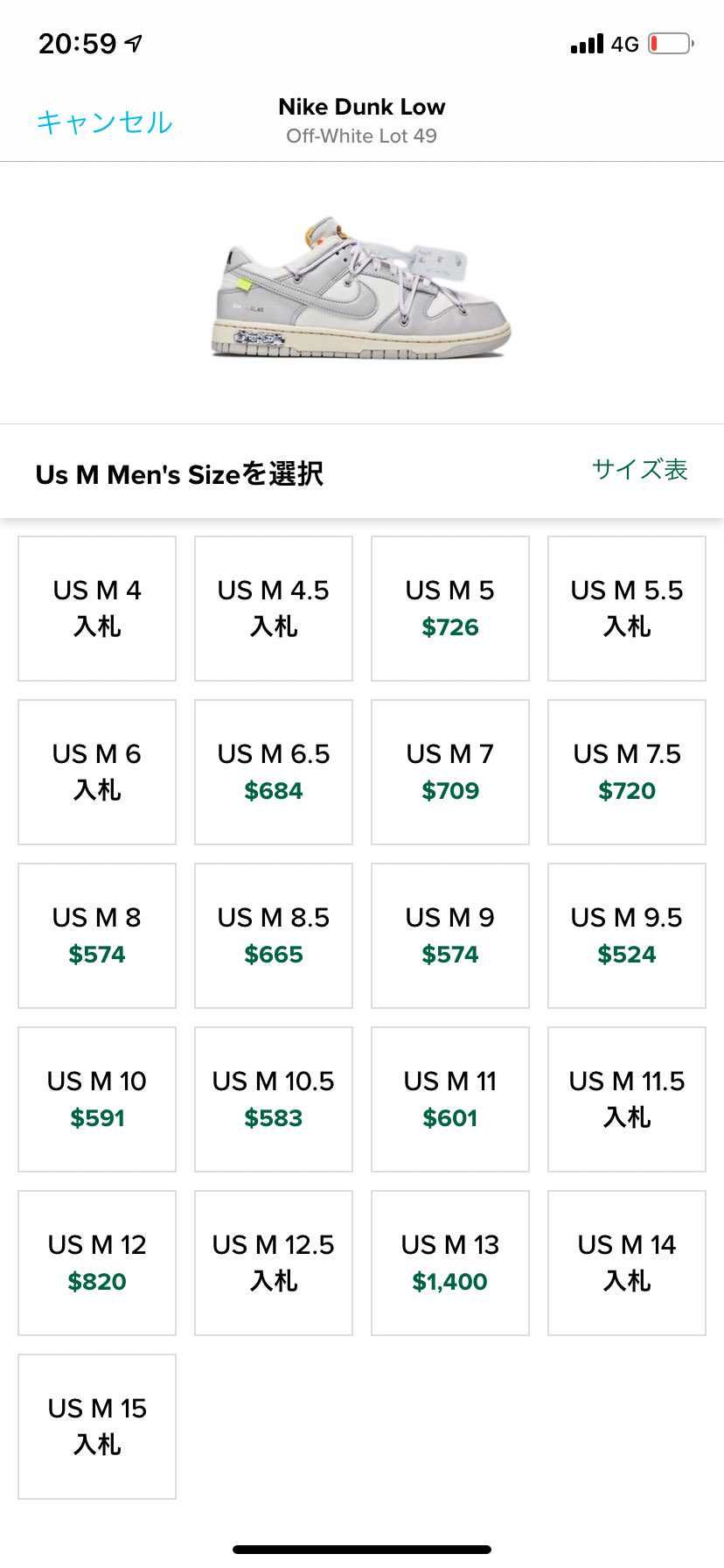
Task: Select size US M 5 priced $726
Action: tap(449, 607)
